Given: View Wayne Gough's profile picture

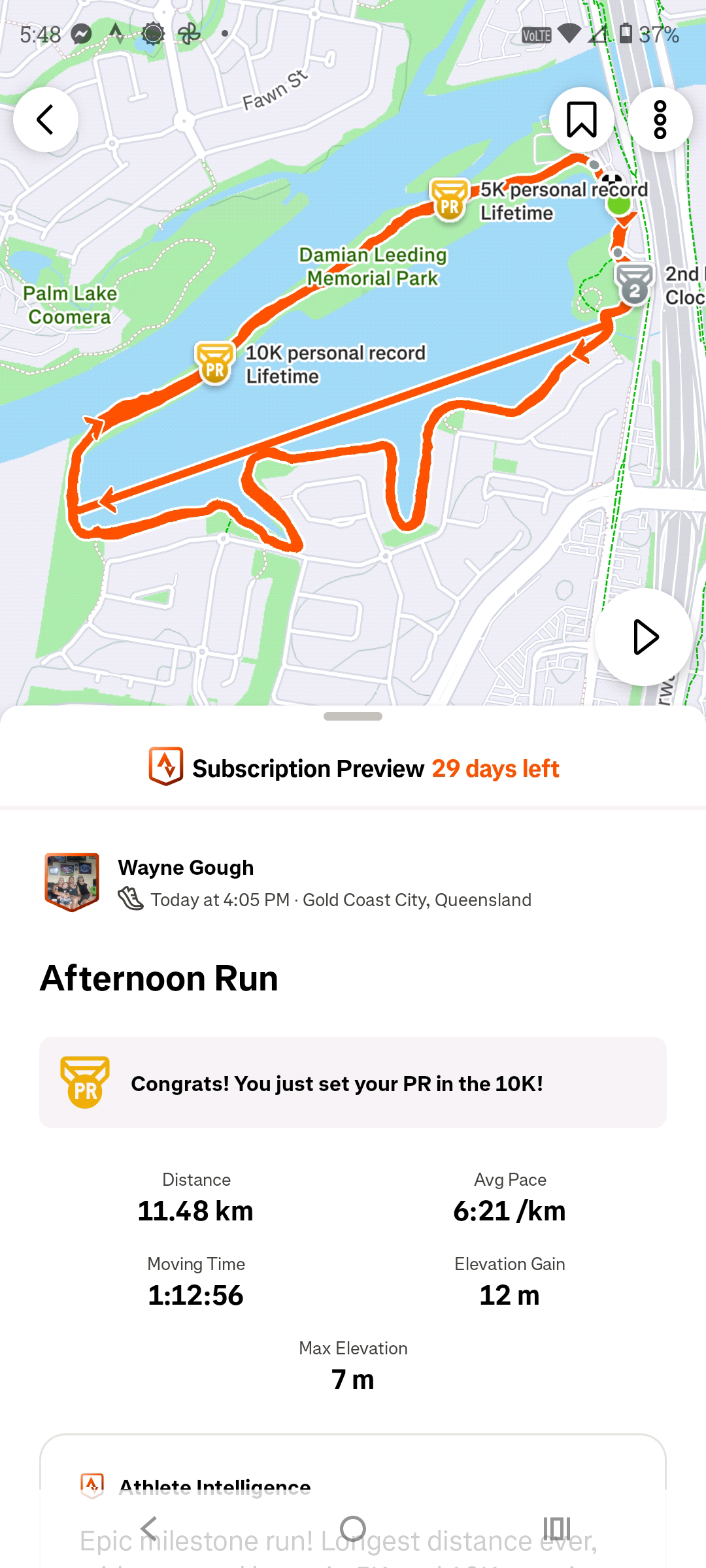Looking at the screenshot, I should click(x=72, y=881).
